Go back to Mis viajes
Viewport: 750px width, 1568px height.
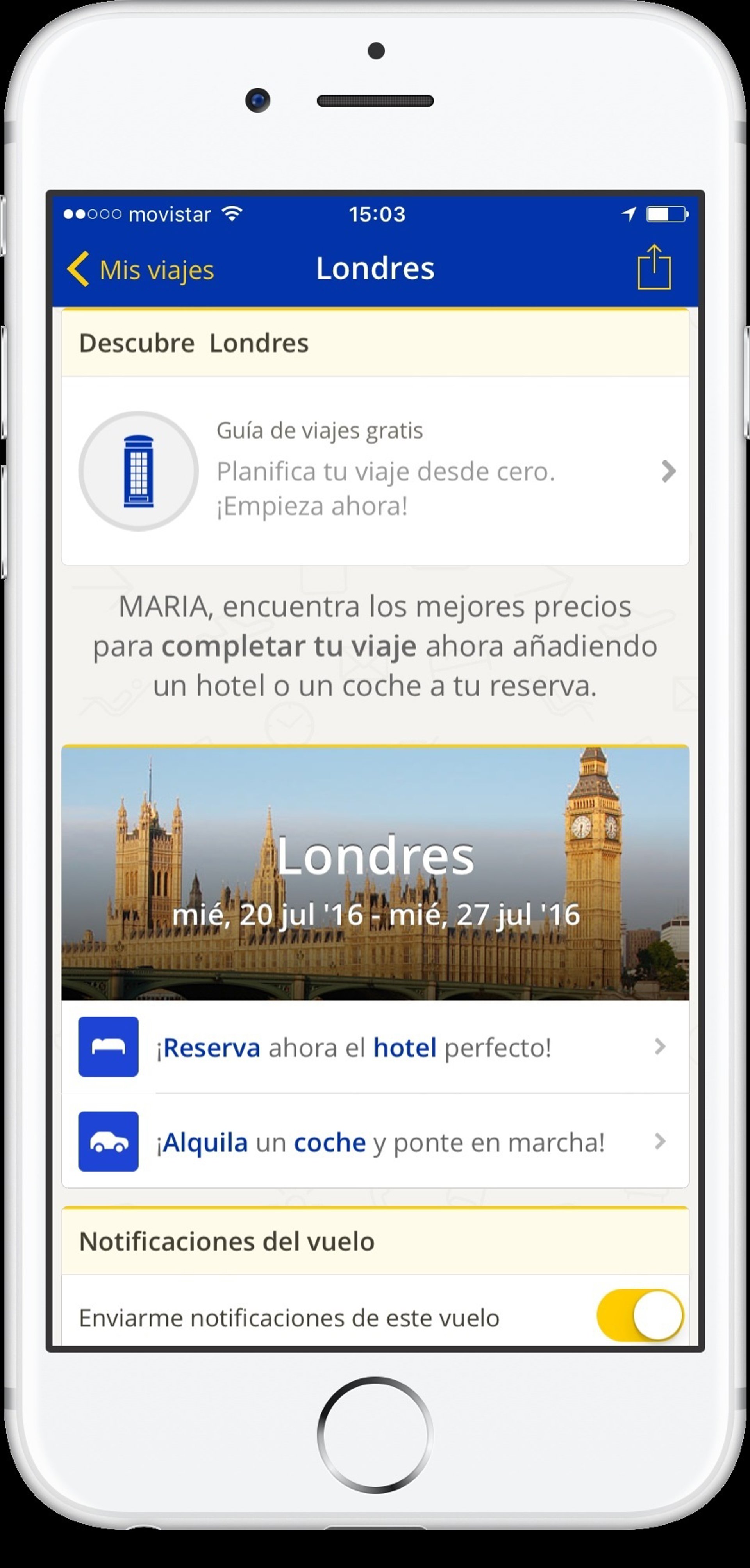pos(141,269)
